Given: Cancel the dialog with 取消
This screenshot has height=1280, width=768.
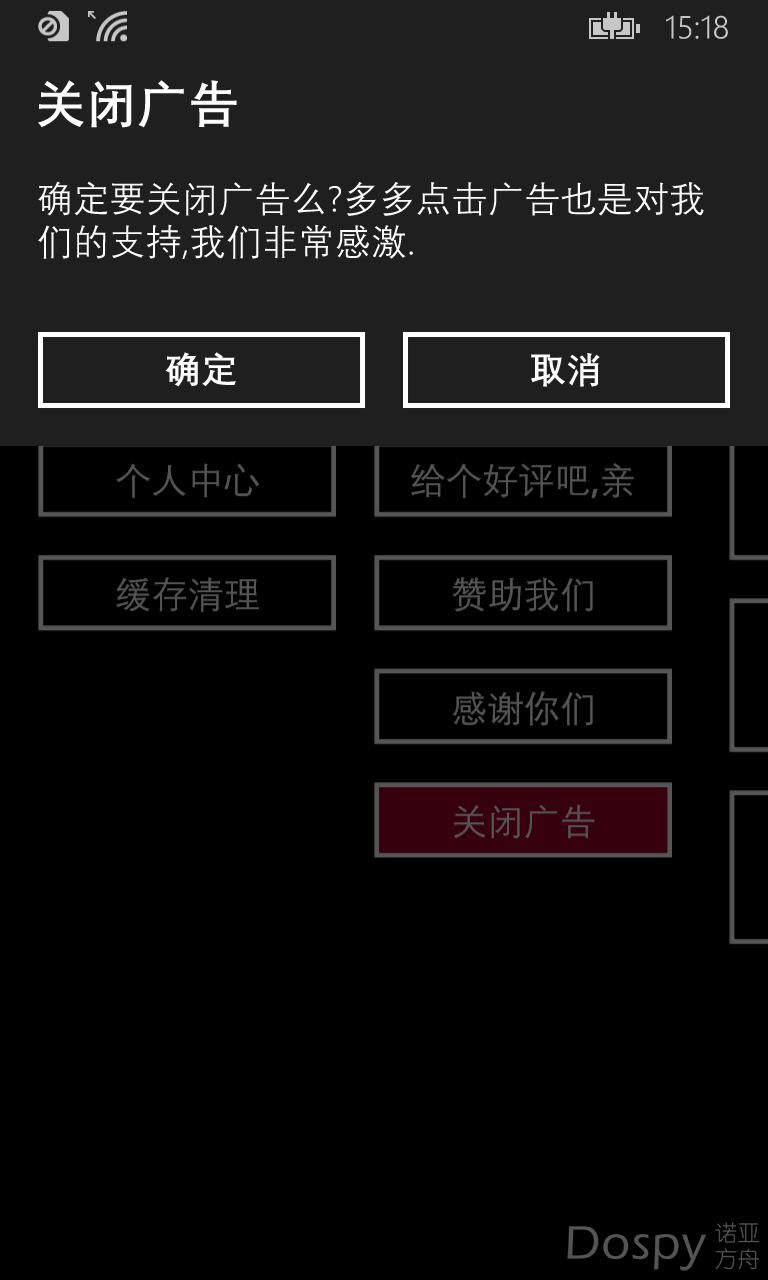Looking at the screenshot, I should pyautogui.click(x=566, y=370).
